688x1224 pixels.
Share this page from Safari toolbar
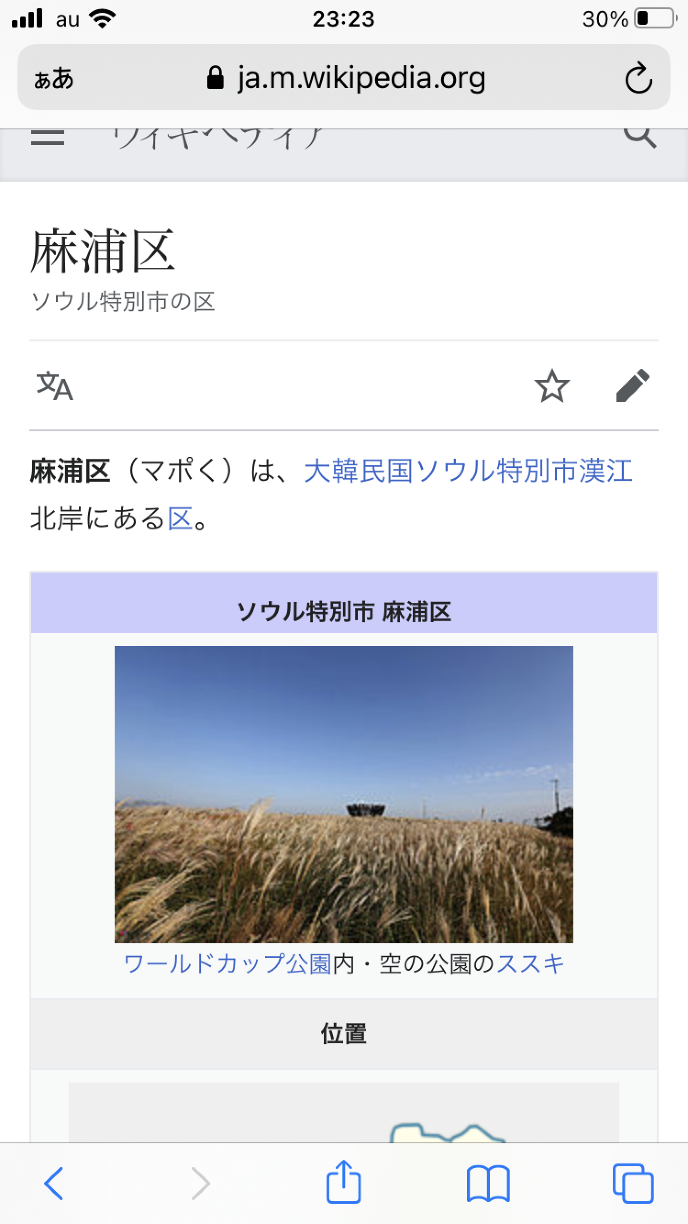[x=344, y=1183]
